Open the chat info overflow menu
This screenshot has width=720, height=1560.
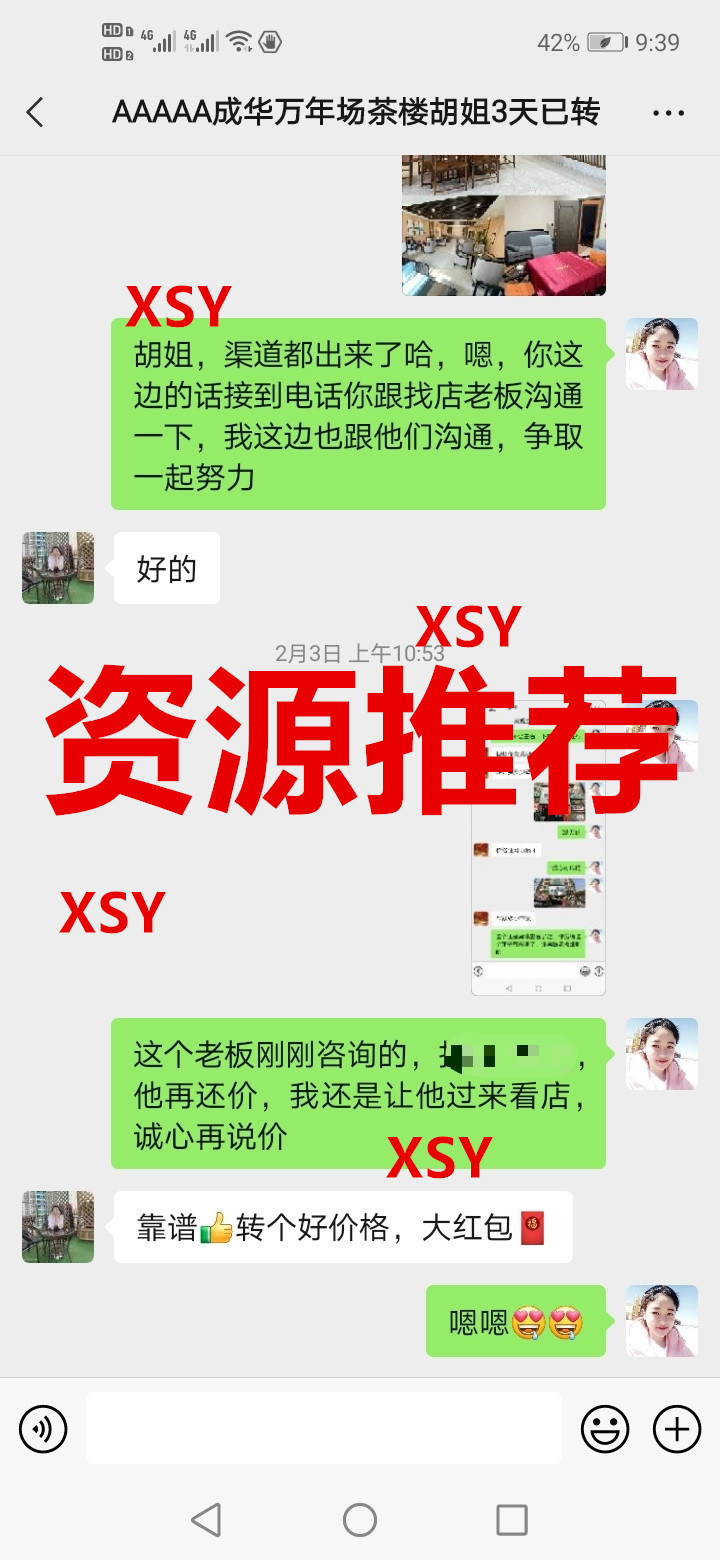668,113
